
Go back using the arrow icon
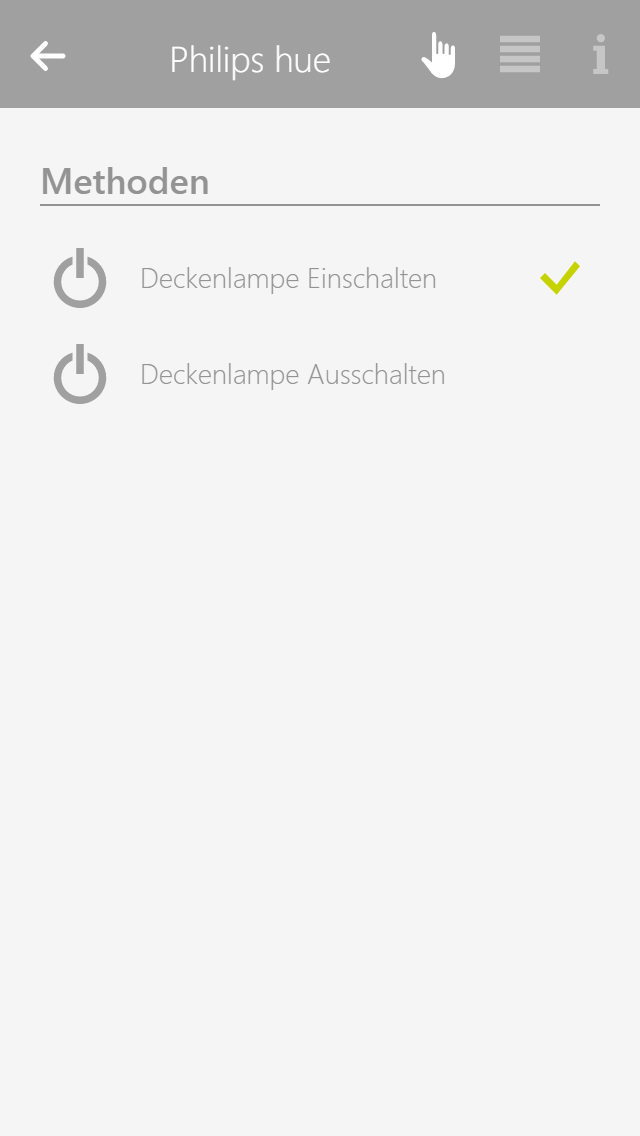[x=48, y=57]
